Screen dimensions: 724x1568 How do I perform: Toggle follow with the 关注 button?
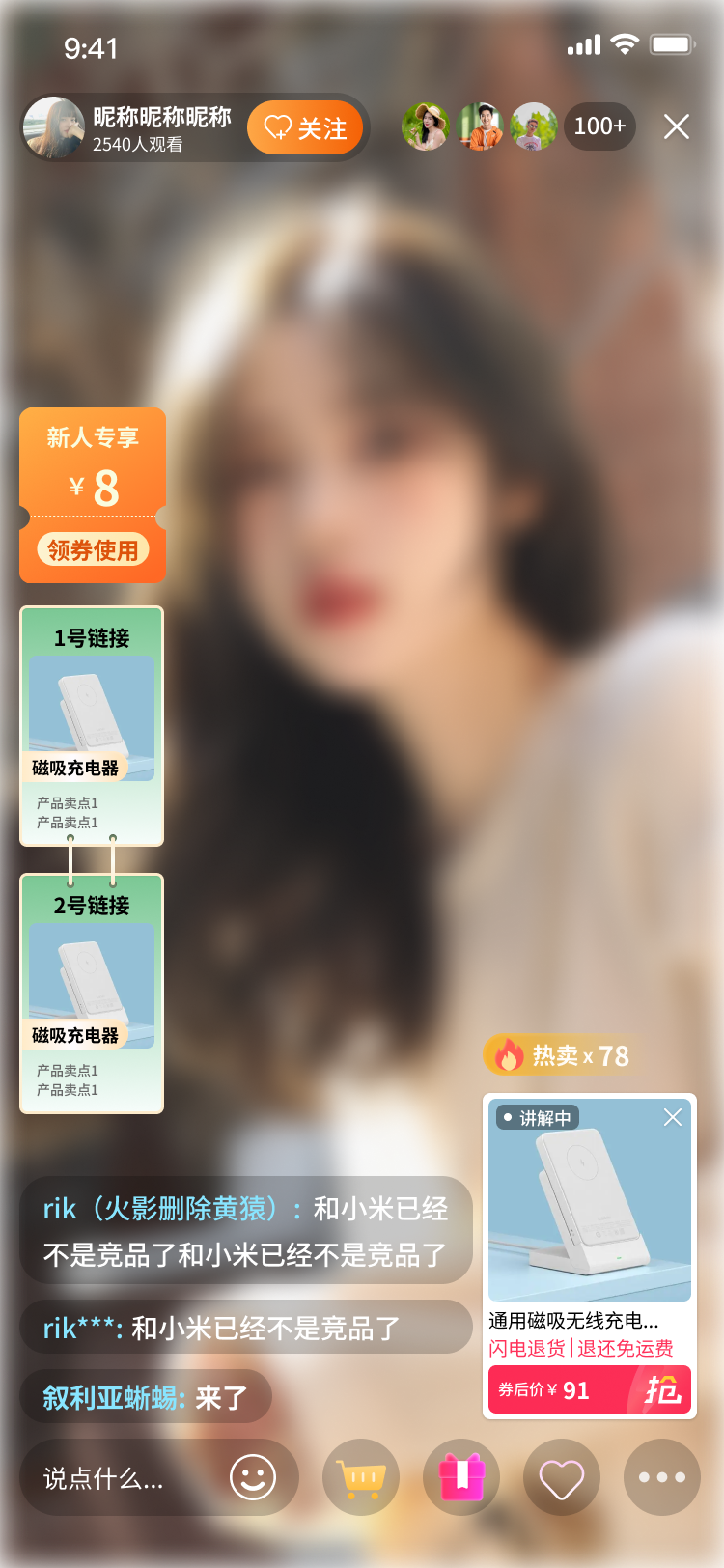(306, 126)
